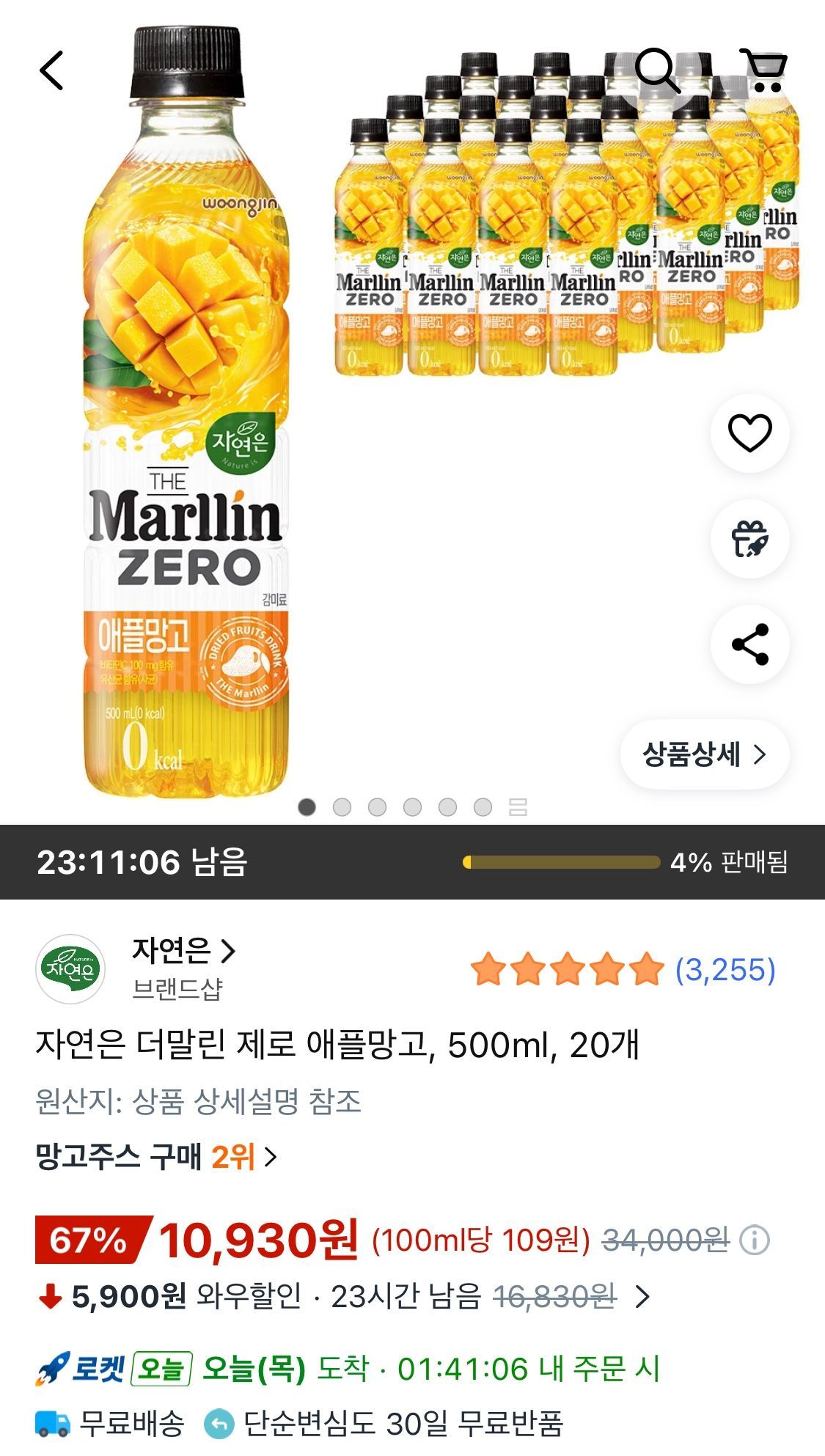Show price info tooltip icon
825x1456 pixels.
[x=754, y=1240]
